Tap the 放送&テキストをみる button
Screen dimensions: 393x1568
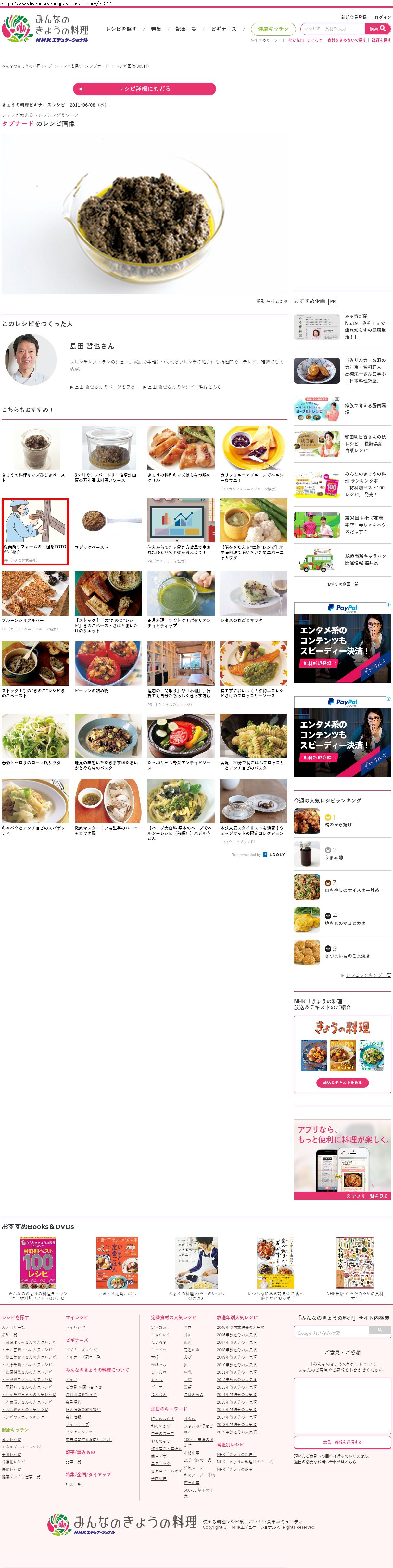pos(343,1083)
